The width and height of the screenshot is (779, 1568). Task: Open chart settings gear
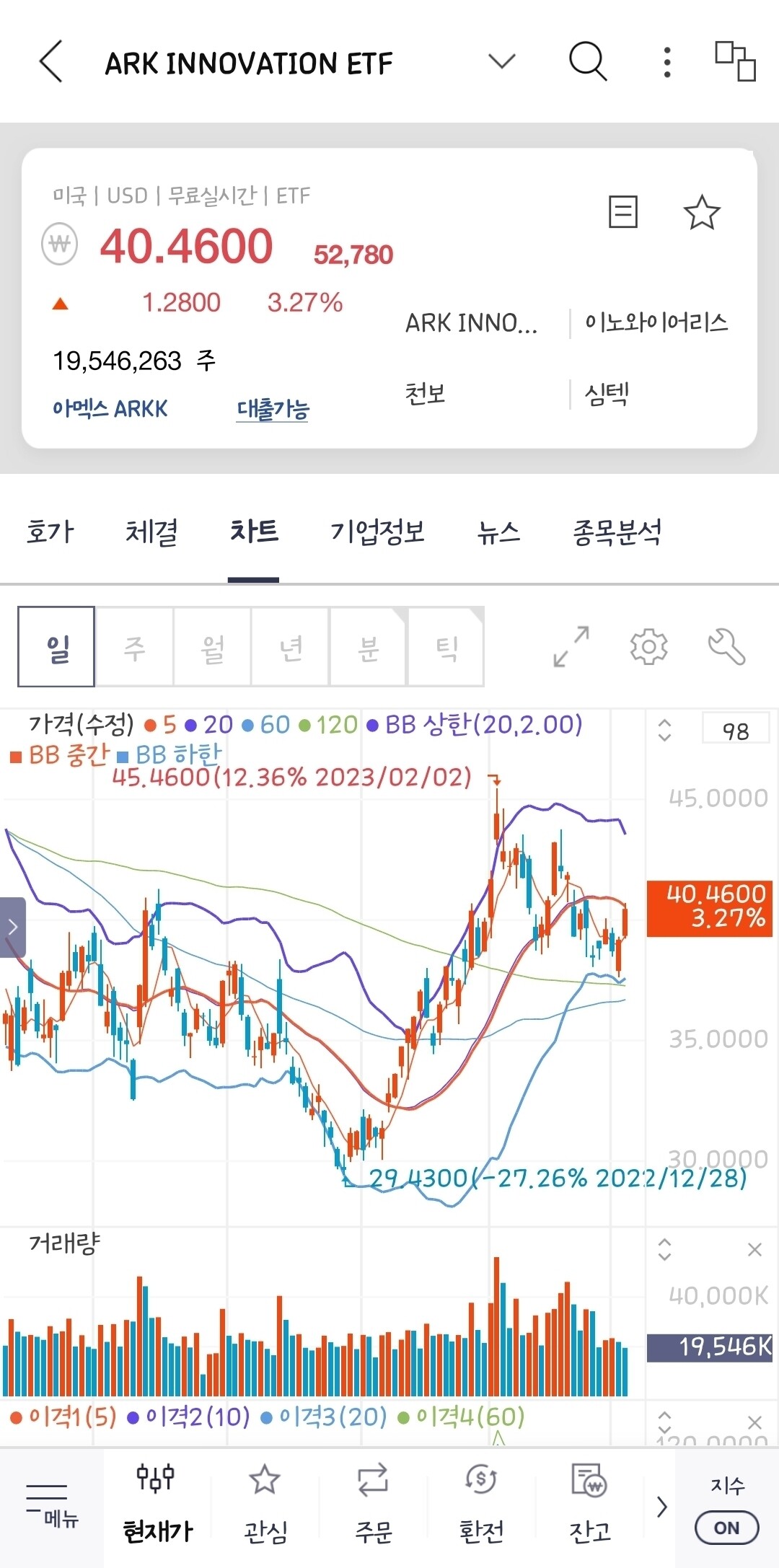648,646
